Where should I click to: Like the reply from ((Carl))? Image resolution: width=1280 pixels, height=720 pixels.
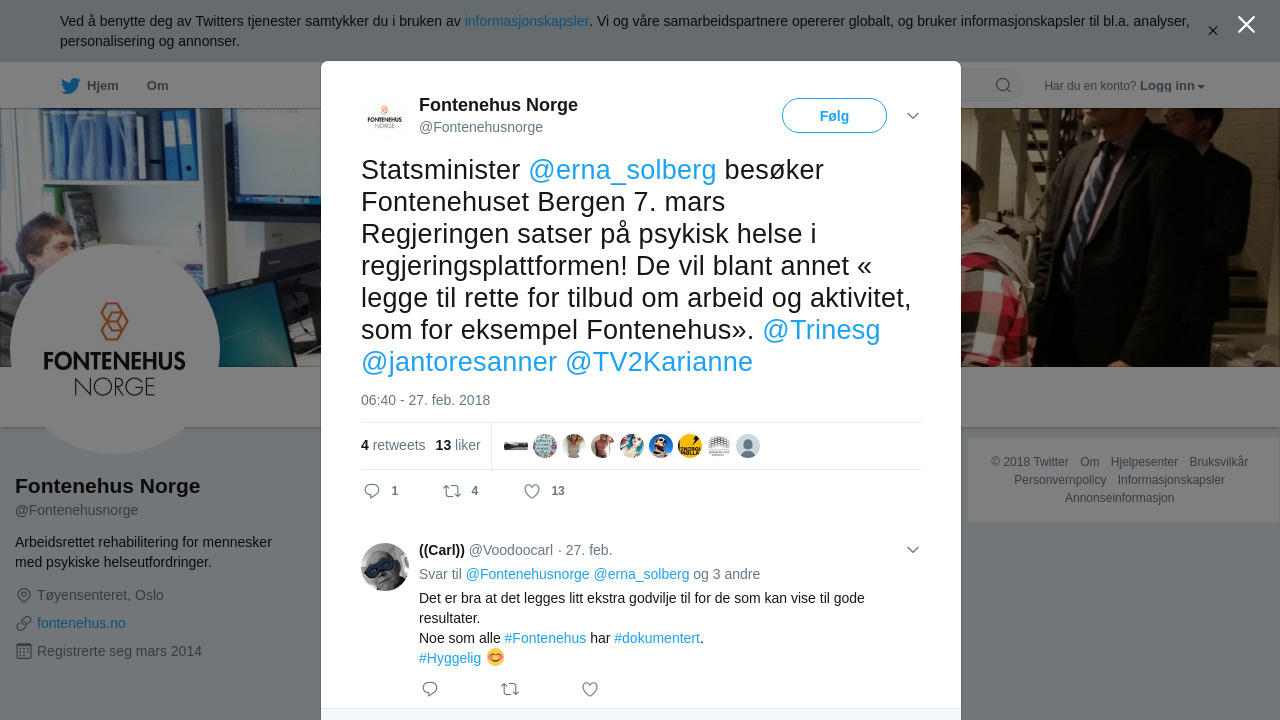(590, 689)
